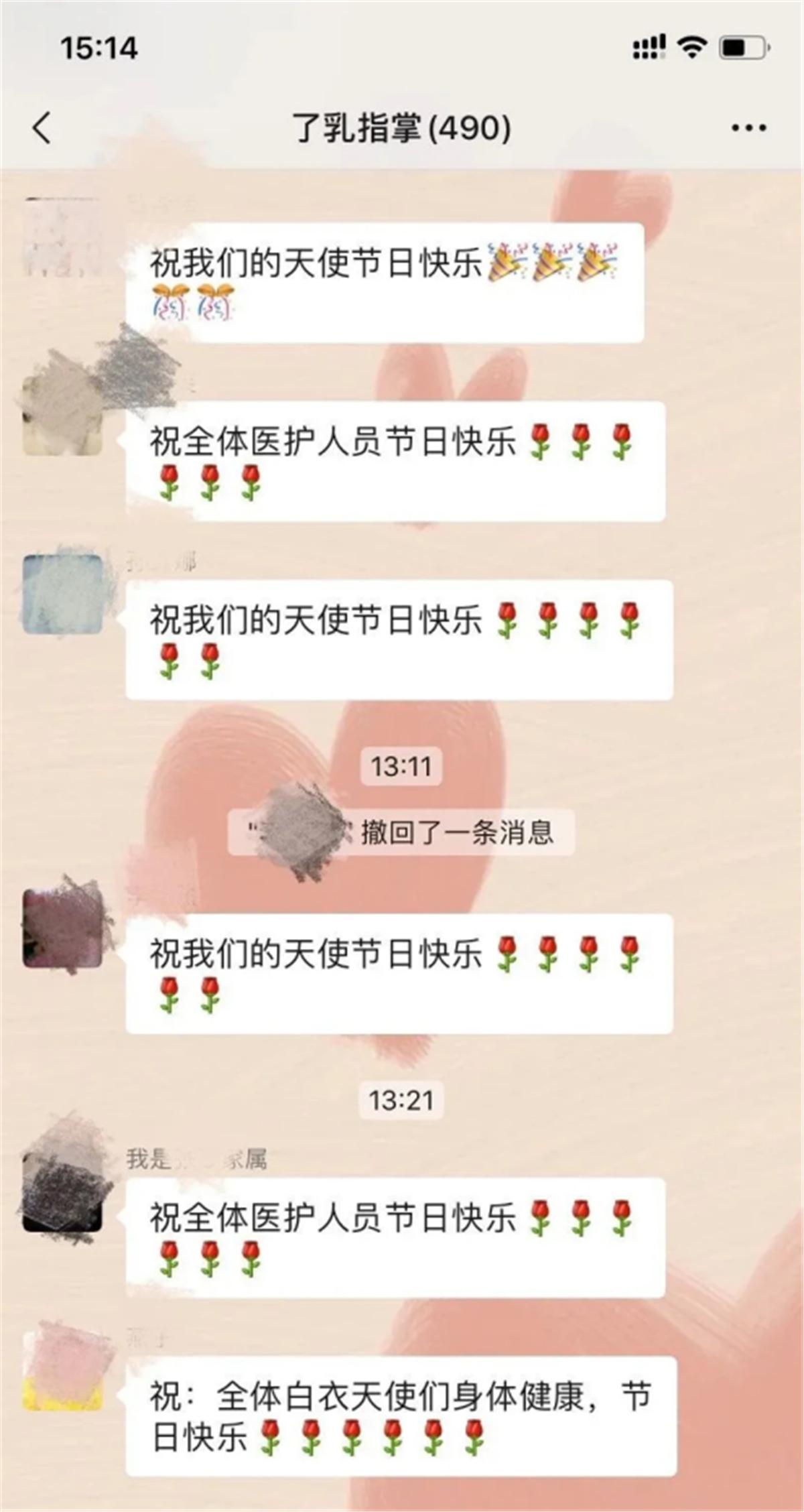This screenshot has width=804, height=1512.
Task: View profile of the member named 我是…家属
Action: coord(62,1190)
